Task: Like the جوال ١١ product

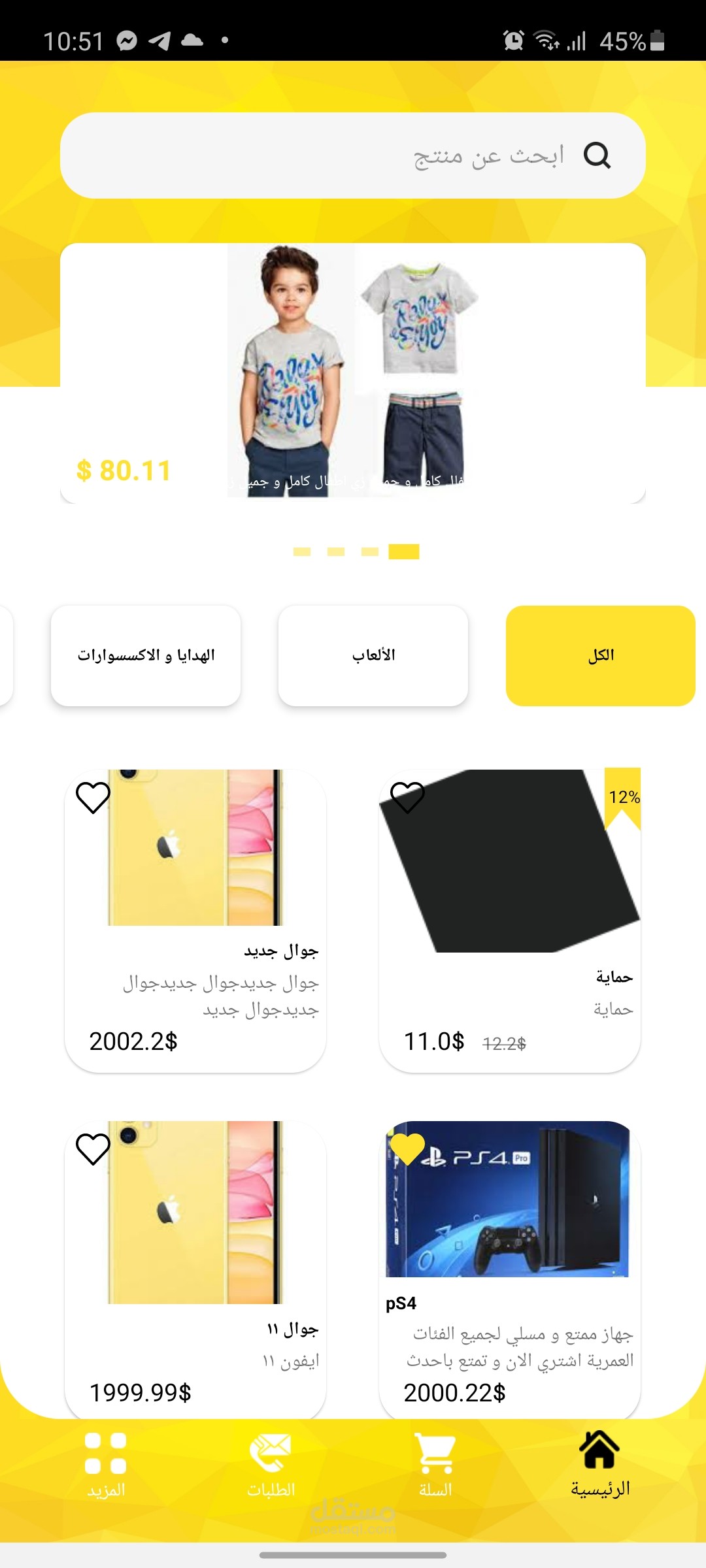Action: pyautogui.click(x=93, y=1149)
